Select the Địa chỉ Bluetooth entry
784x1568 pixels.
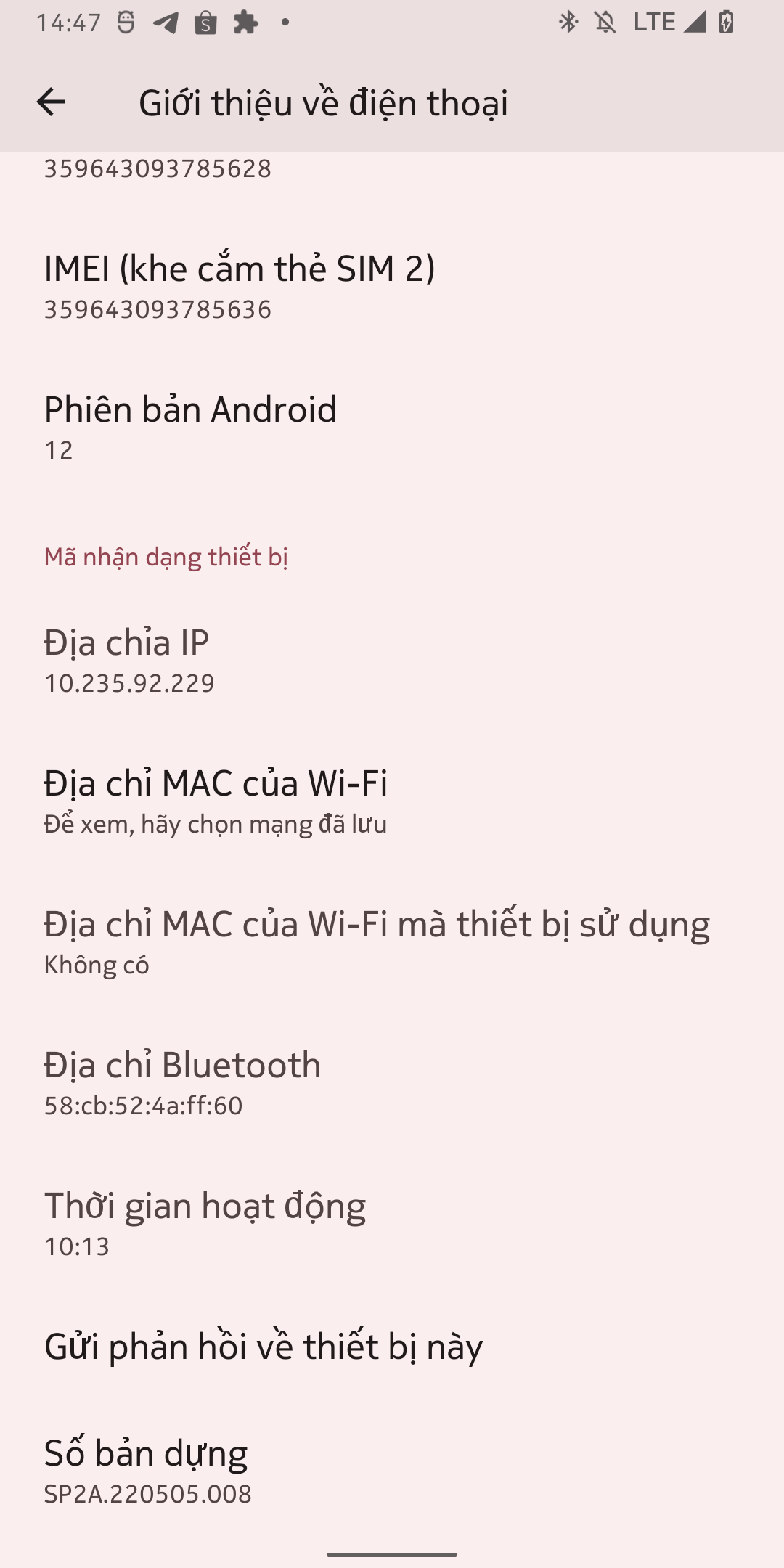tap(392, 1082)
